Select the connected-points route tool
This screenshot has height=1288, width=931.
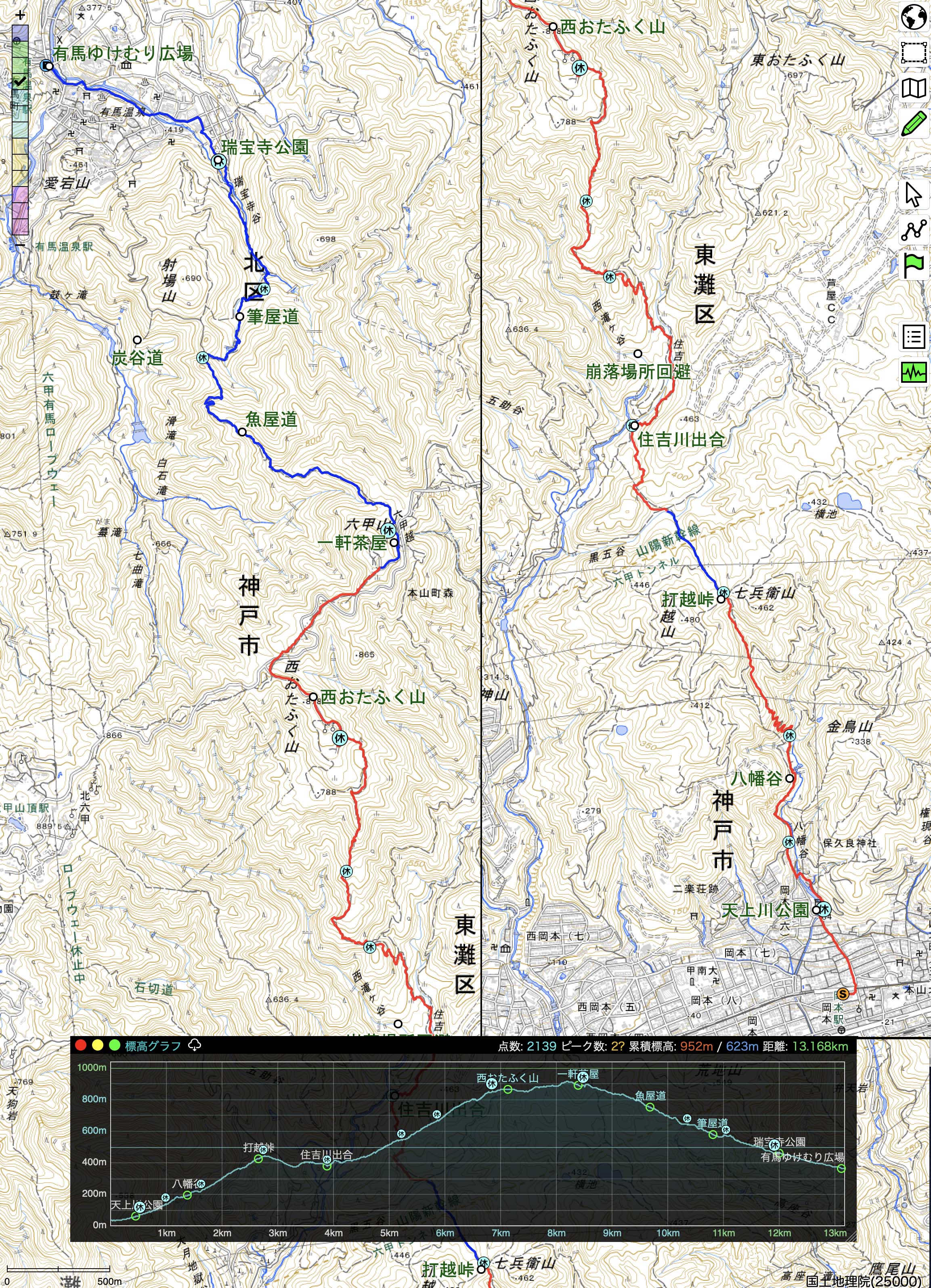[913, 230]
